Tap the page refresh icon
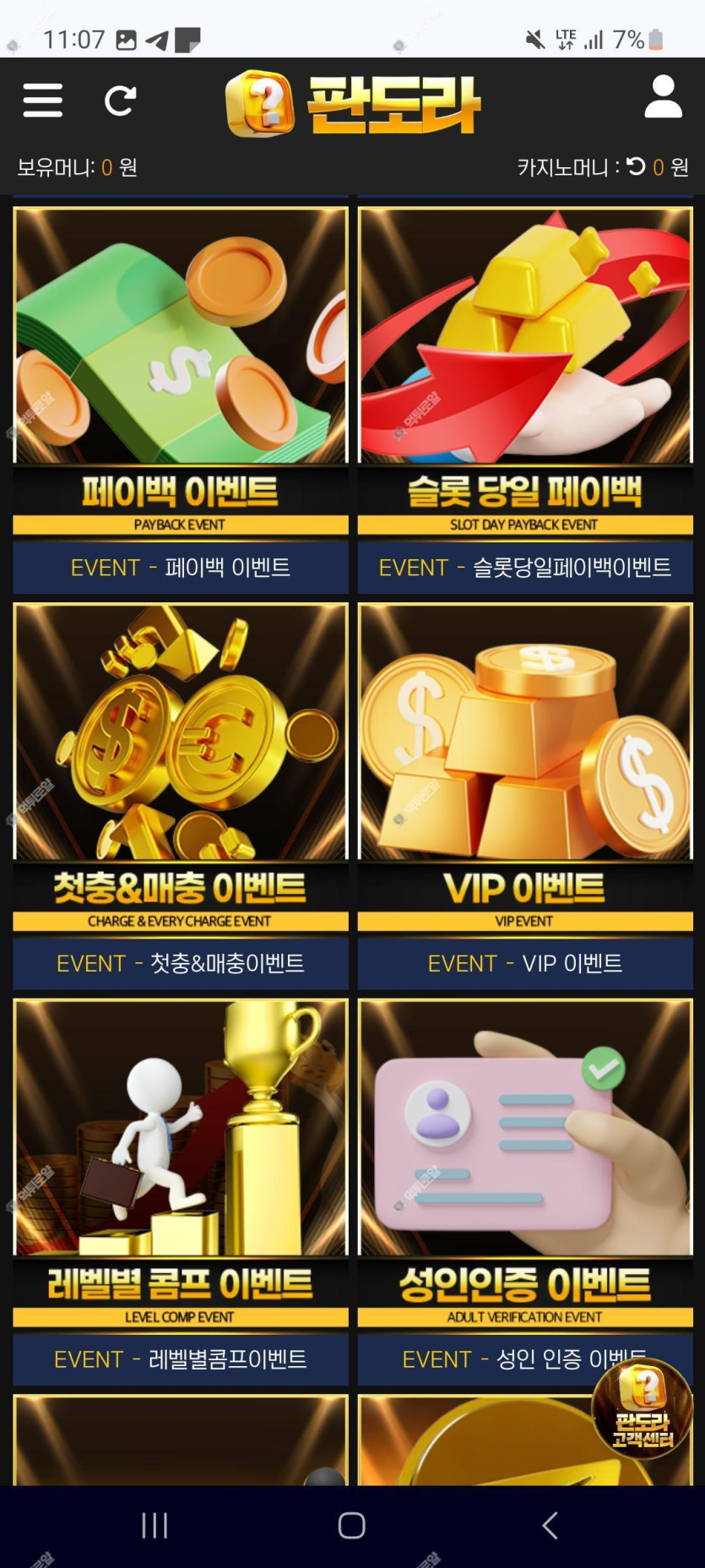The image size is (705, 1568). pyautogui.click(x=120, y=101)
